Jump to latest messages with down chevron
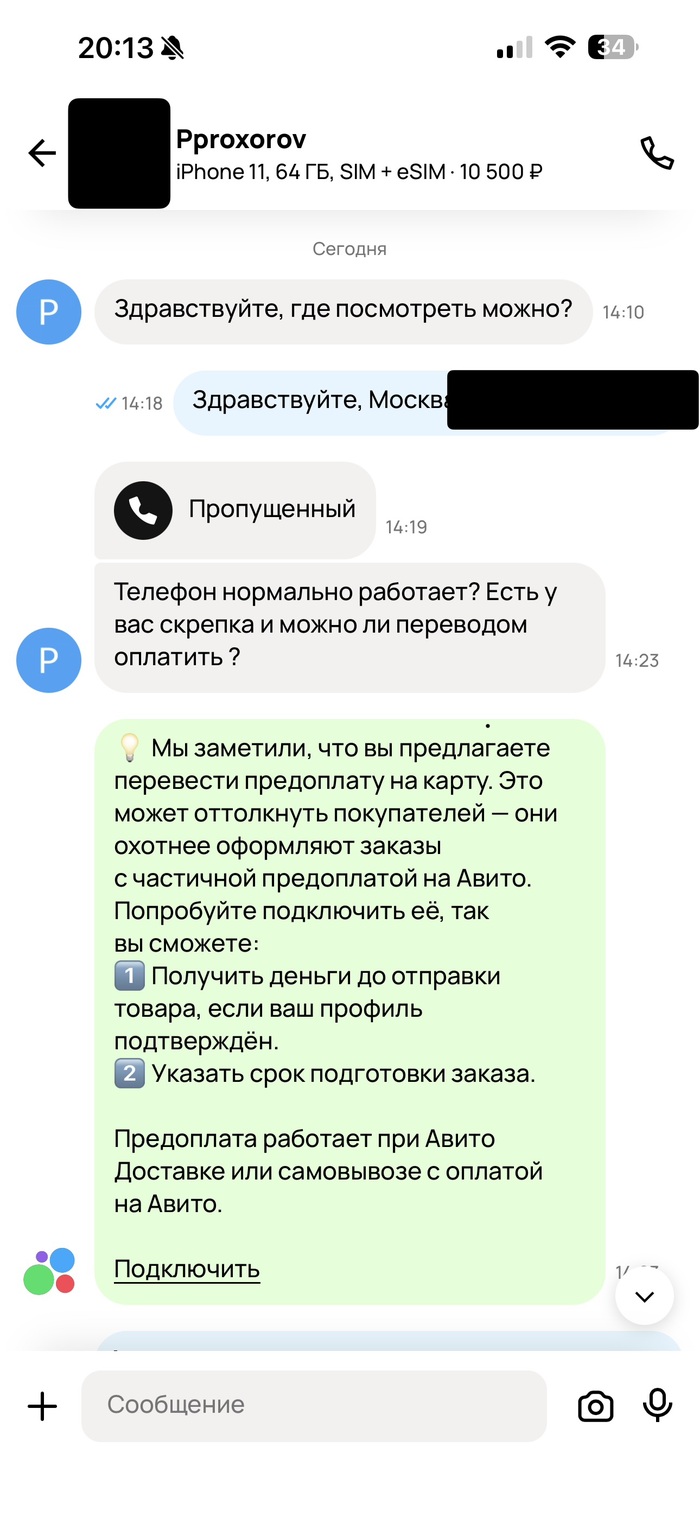The height and width of the screenshot is (1517, 700). click(644, 1297)
